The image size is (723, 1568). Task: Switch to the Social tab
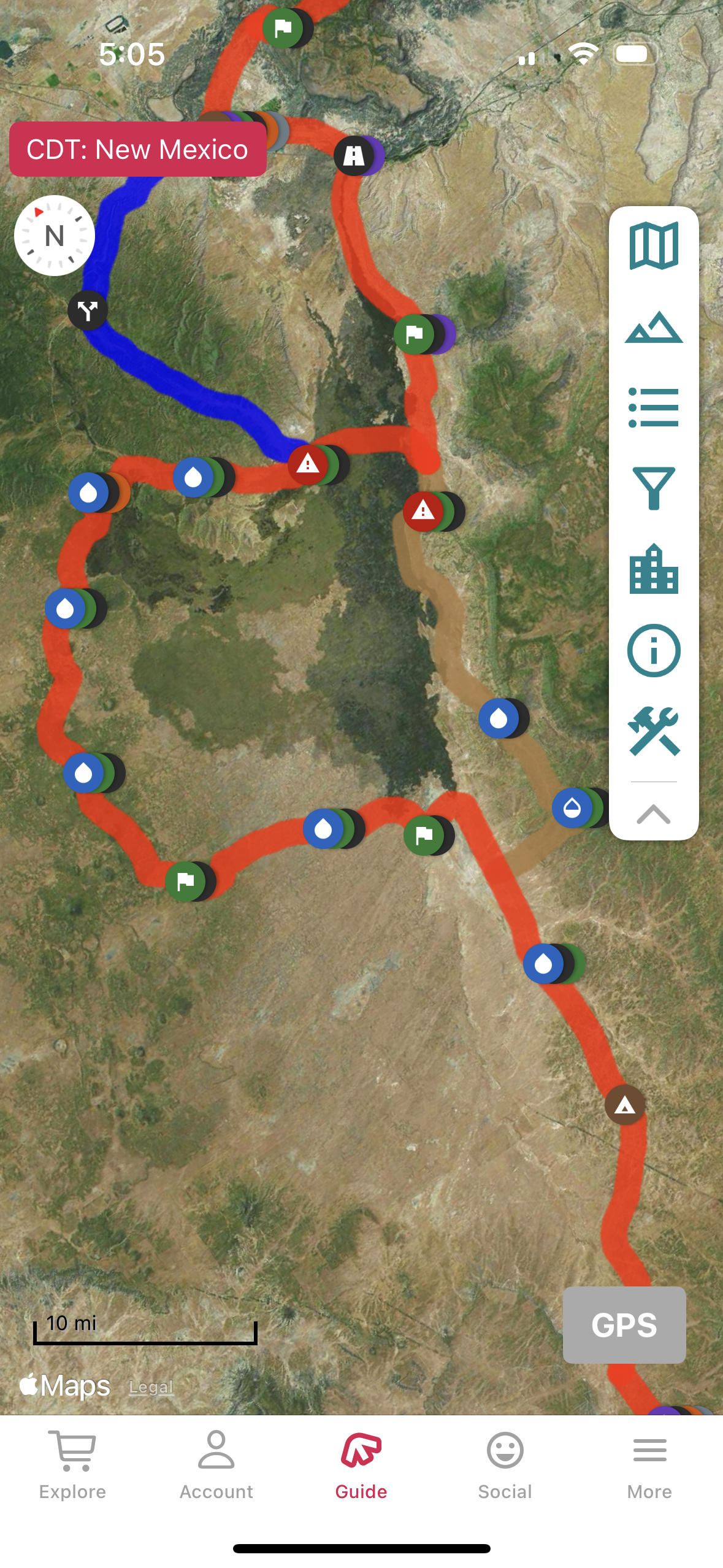(x=505, y=1465)
